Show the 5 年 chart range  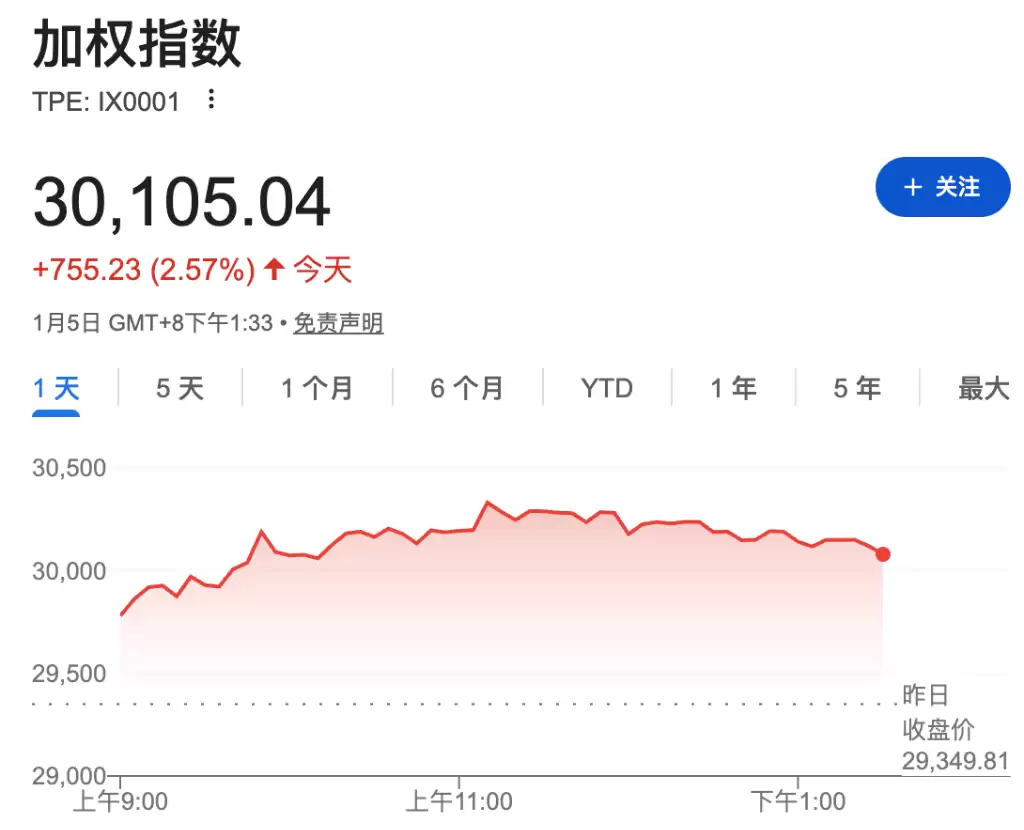[857, 388]
